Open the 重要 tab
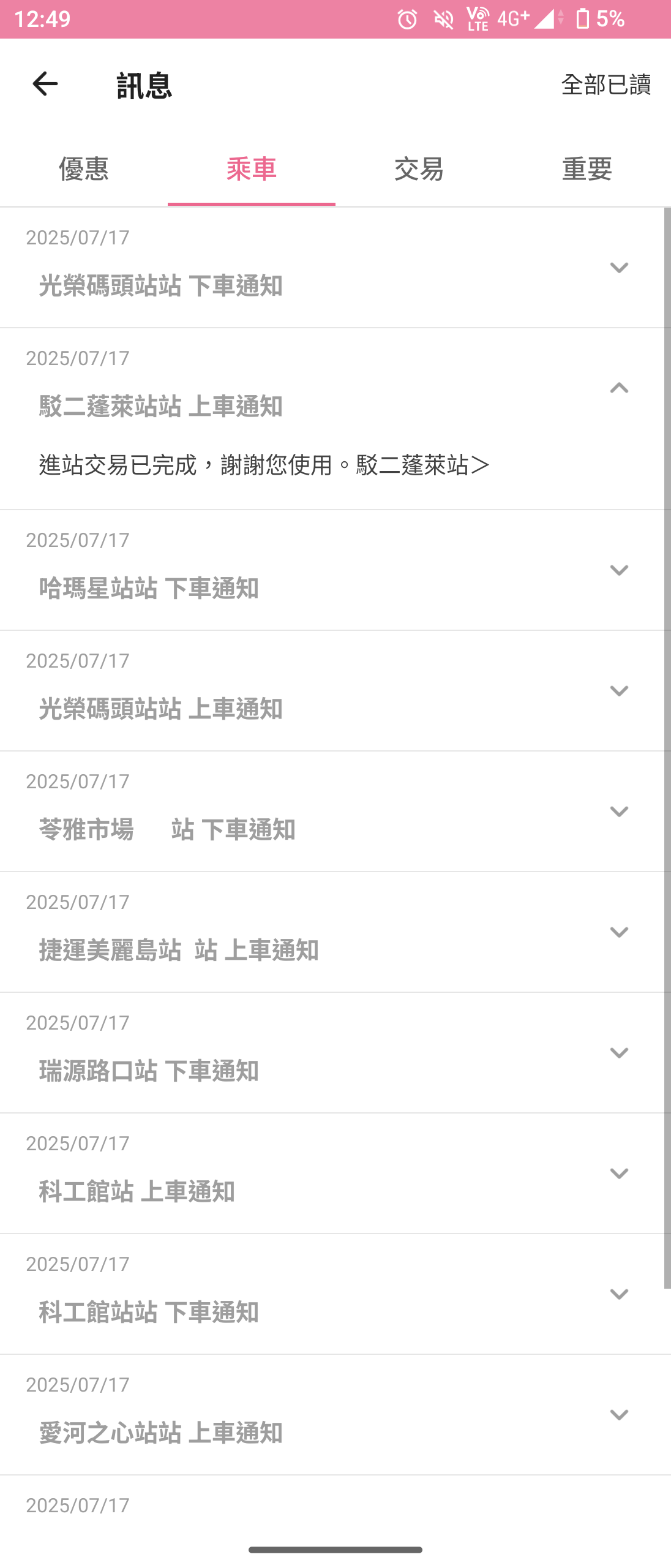 click(x=587, y=168)
